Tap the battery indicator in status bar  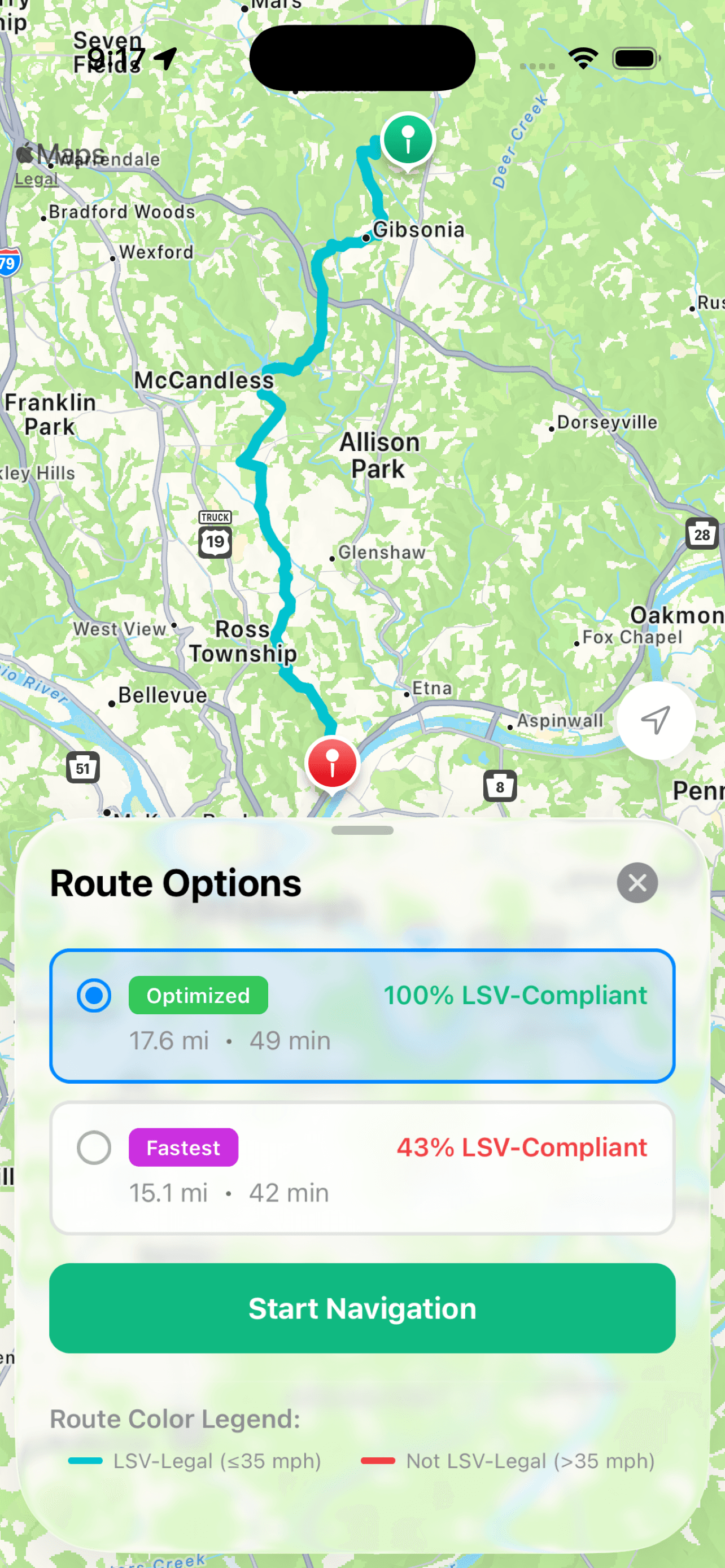(x=635, y=58)
